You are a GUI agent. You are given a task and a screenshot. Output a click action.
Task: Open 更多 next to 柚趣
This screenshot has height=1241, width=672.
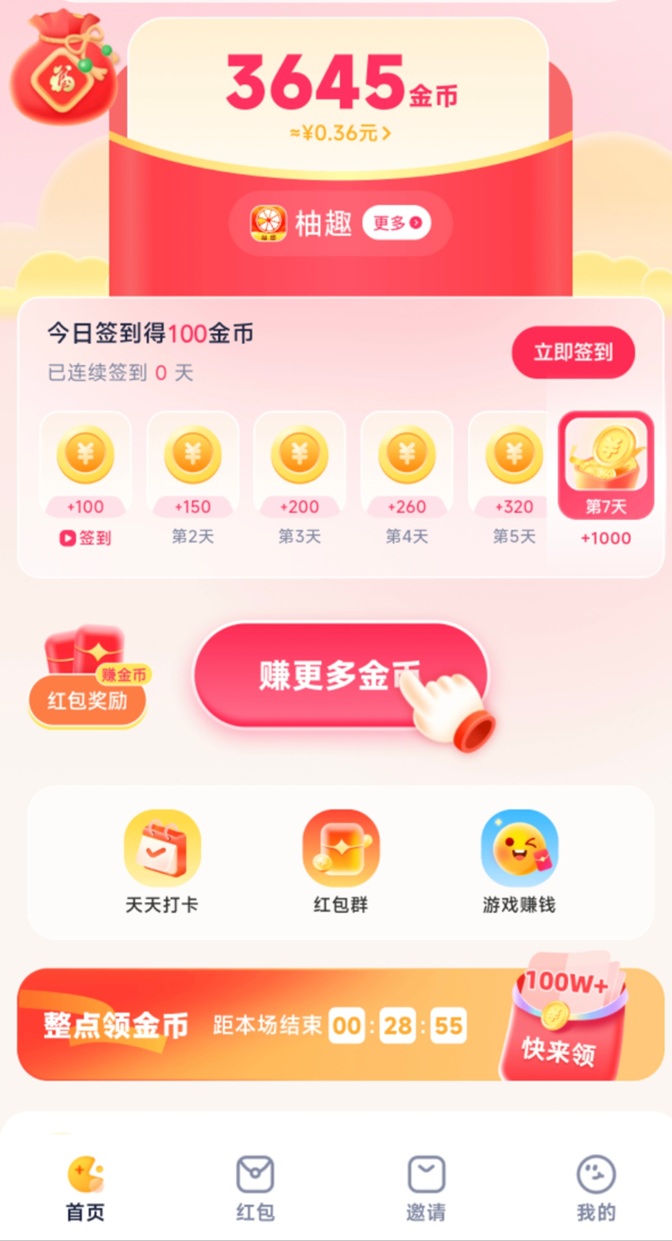tap(396, 223)
